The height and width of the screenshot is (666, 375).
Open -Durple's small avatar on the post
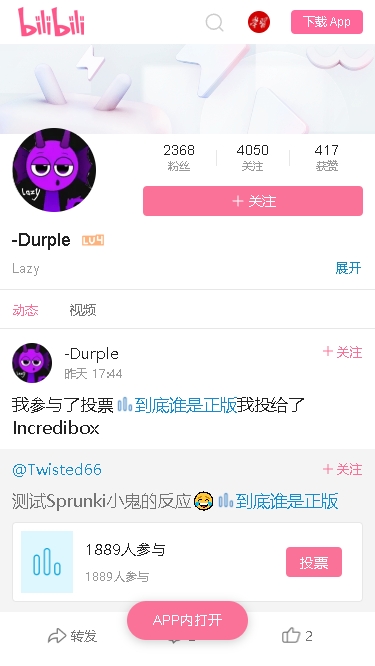(x=32, y=363)
